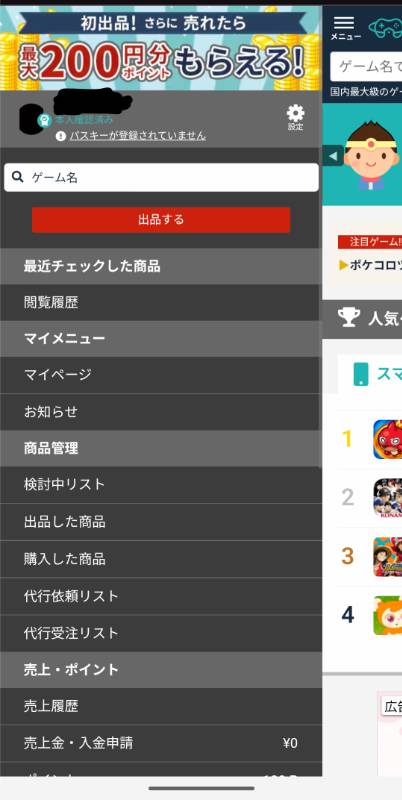
Task: Open 売上履歴
Action: (161, 706)
